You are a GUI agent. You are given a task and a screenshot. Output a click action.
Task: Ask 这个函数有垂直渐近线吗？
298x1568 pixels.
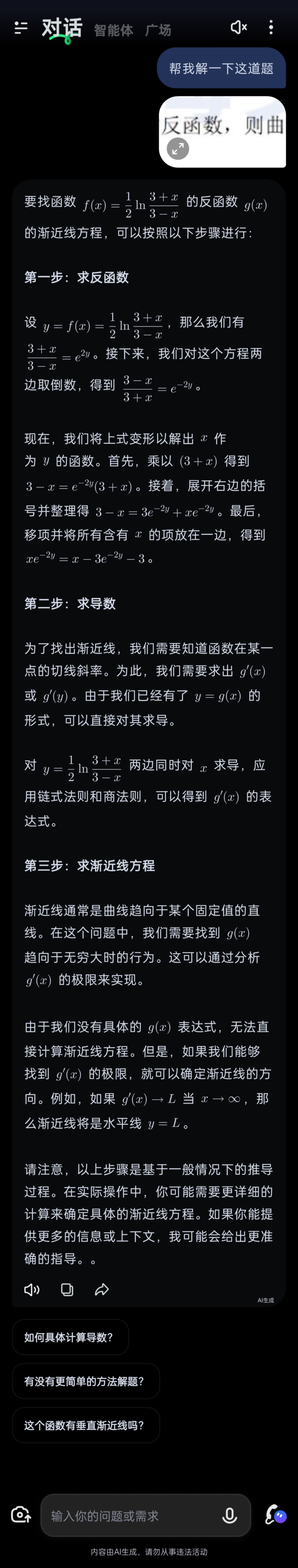point(85,1426)
